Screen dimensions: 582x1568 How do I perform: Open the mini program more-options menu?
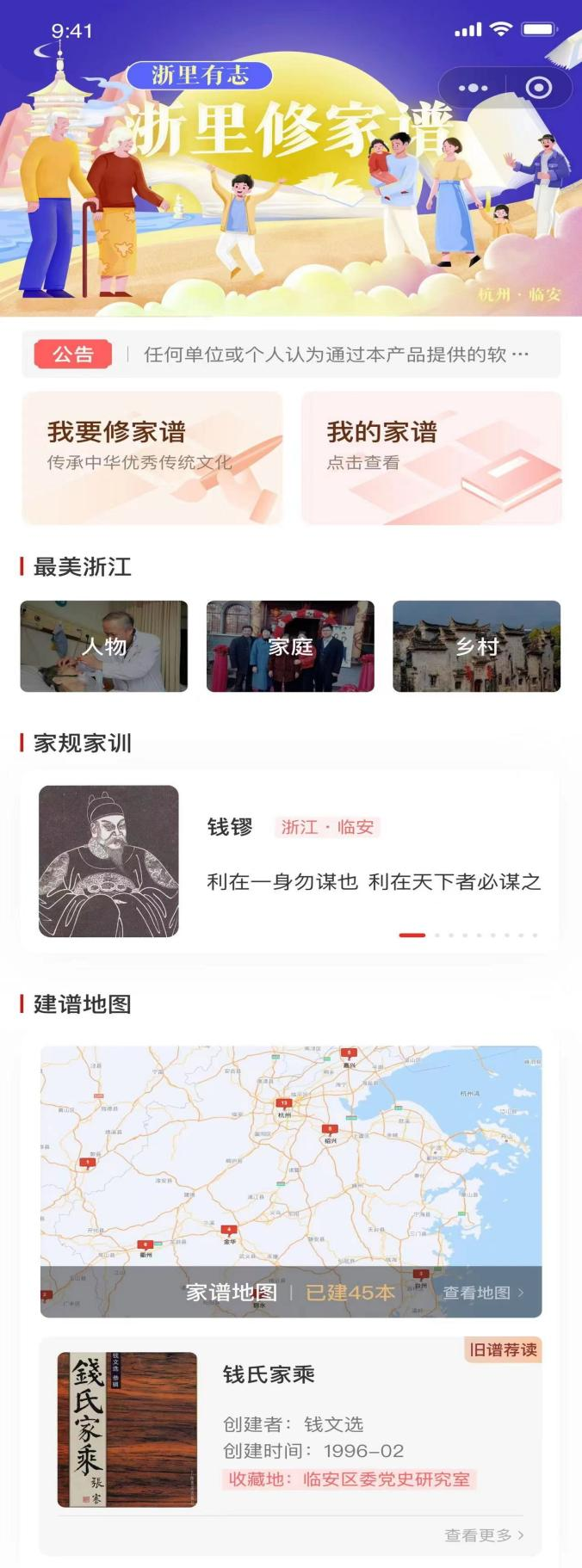click(473, 88)
